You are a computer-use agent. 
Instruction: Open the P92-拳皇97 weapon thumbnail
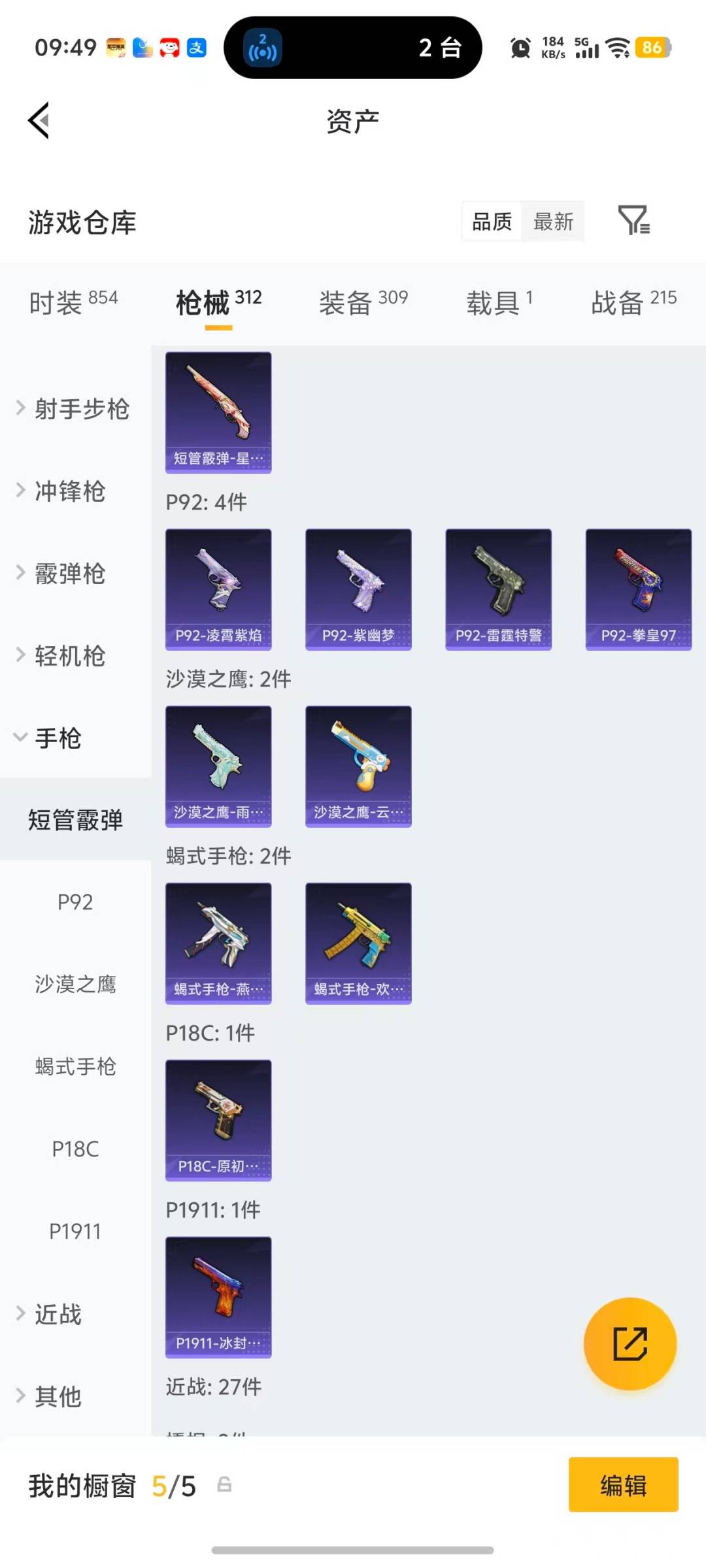coord(638,587)
